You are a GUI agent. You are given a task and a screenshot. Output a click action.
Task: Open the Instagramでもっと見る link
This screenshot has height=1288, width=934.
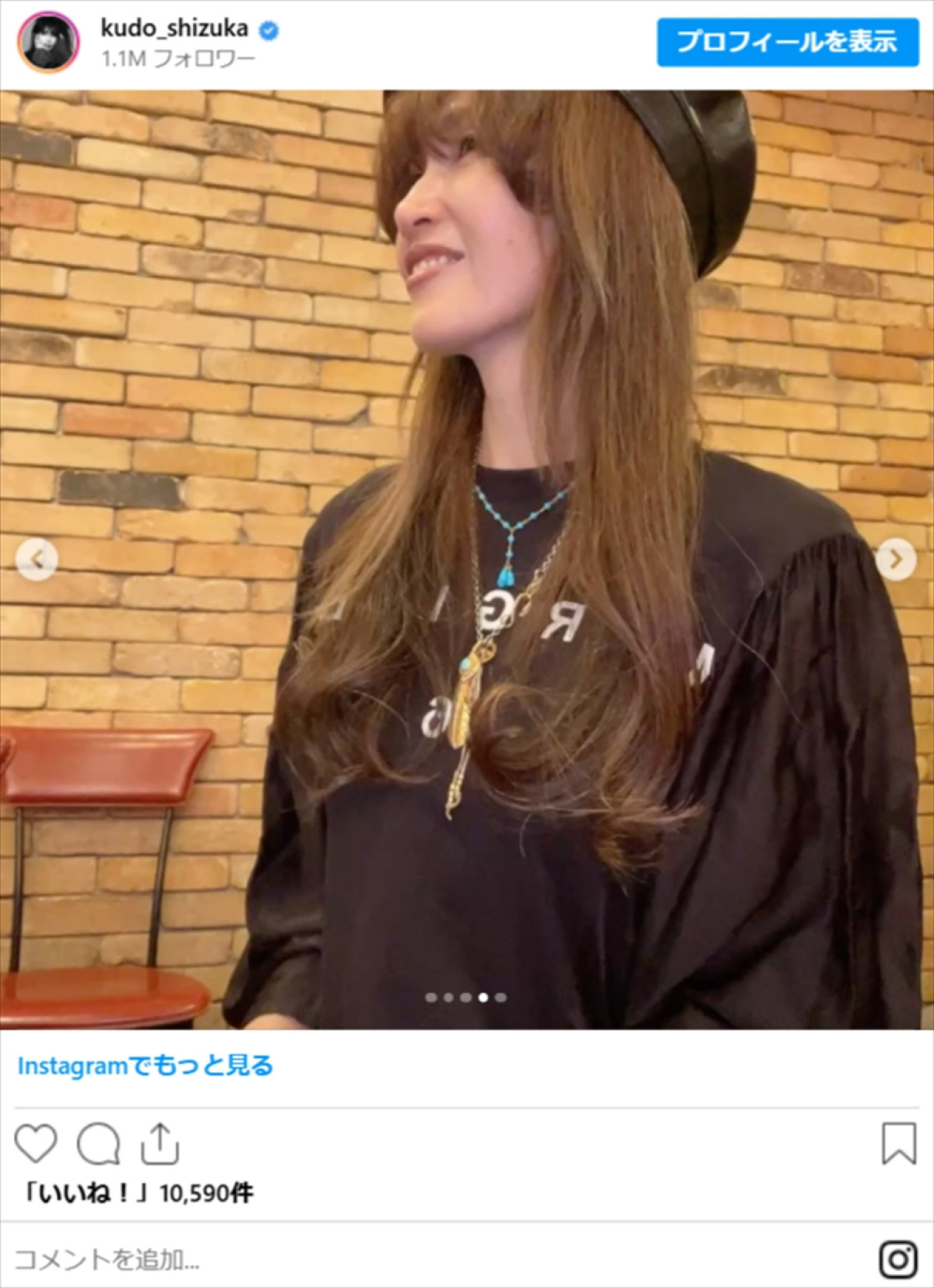[x=146, y=1065]
